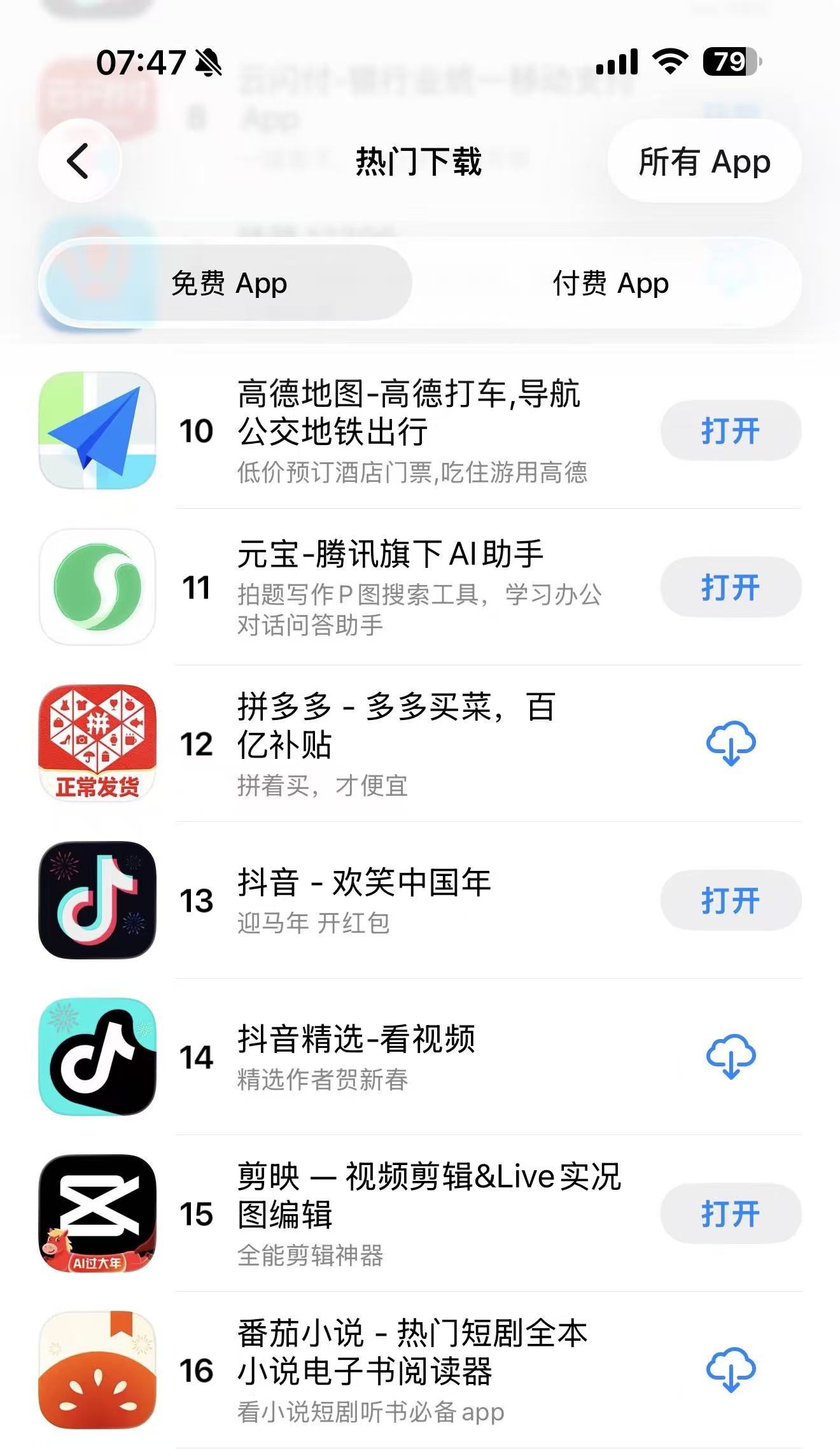The width and height of the screenshot is (840, 1449).
Task: Tap 打开 for 高德地图
Action: coord(730,431)
